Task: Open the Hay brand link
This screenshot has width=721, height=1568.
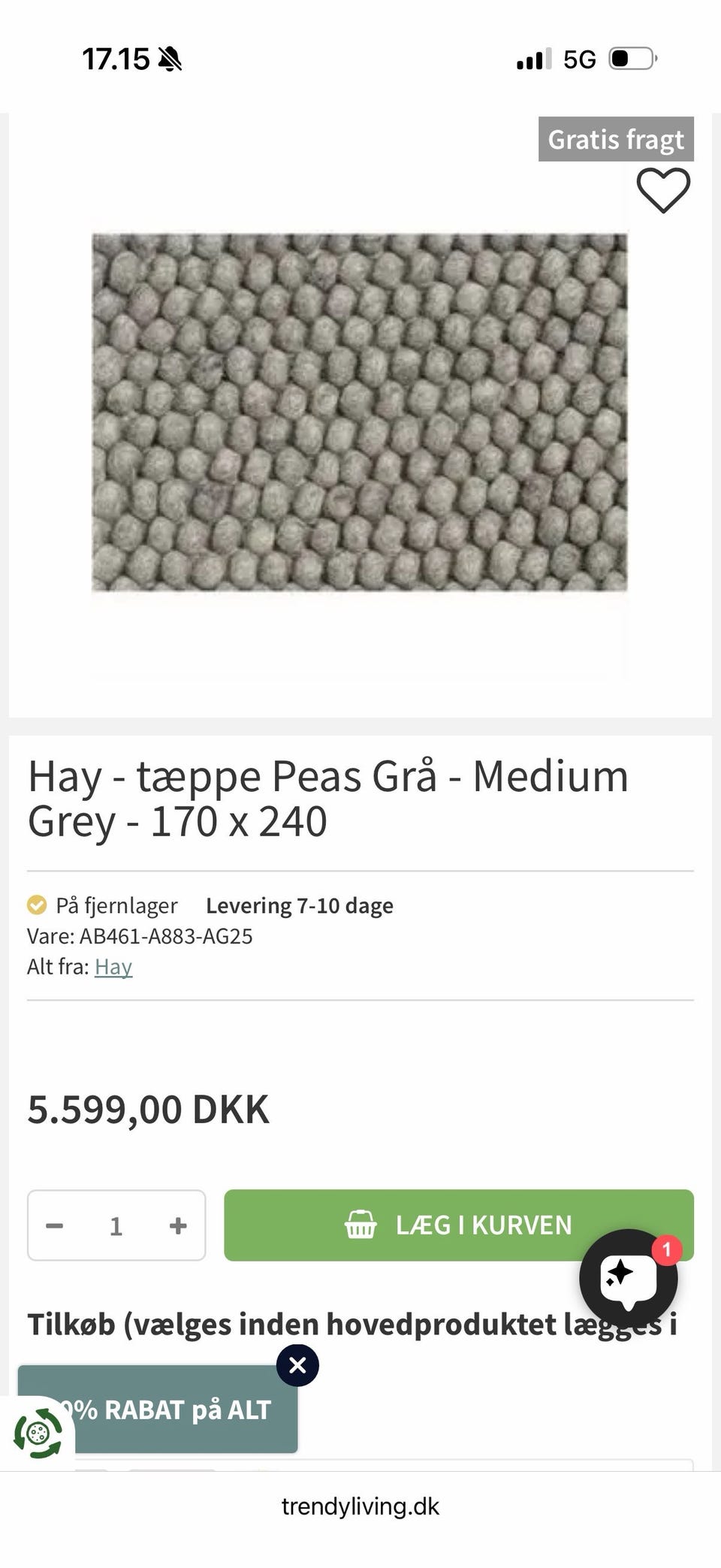Action: click(113, 967)
